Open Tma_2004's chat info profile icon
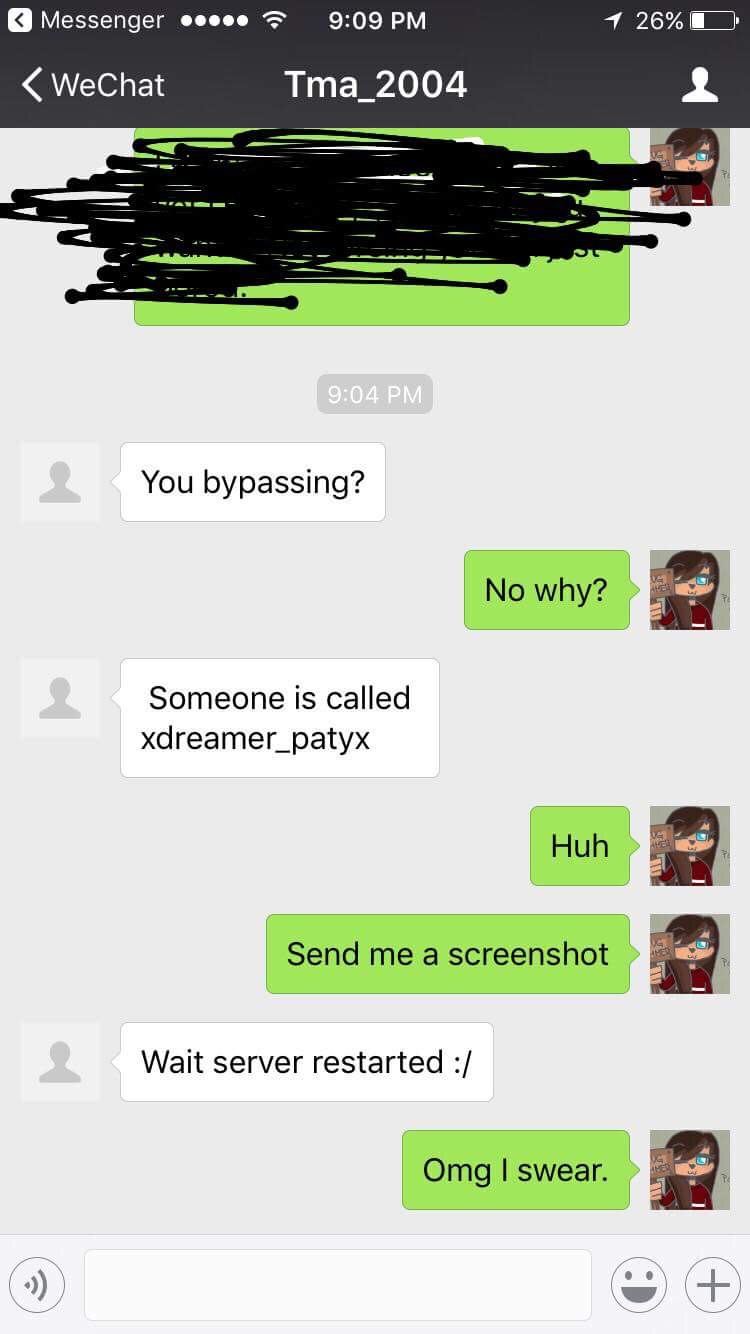Viewport: 750px width, 1334px height. 700,85
